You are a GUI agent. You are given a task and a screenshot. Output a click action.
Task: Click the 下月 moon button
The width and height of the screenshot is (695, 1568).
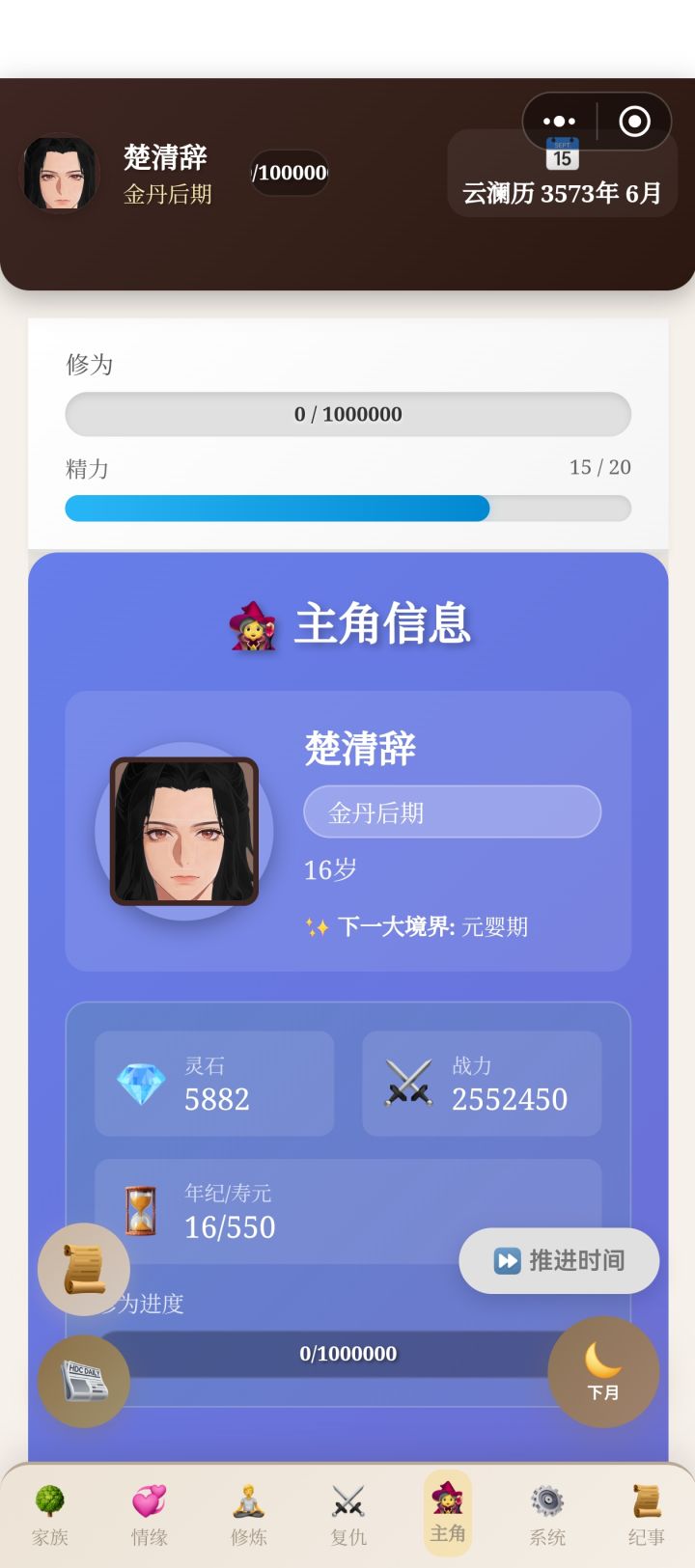click(603, 1372)
